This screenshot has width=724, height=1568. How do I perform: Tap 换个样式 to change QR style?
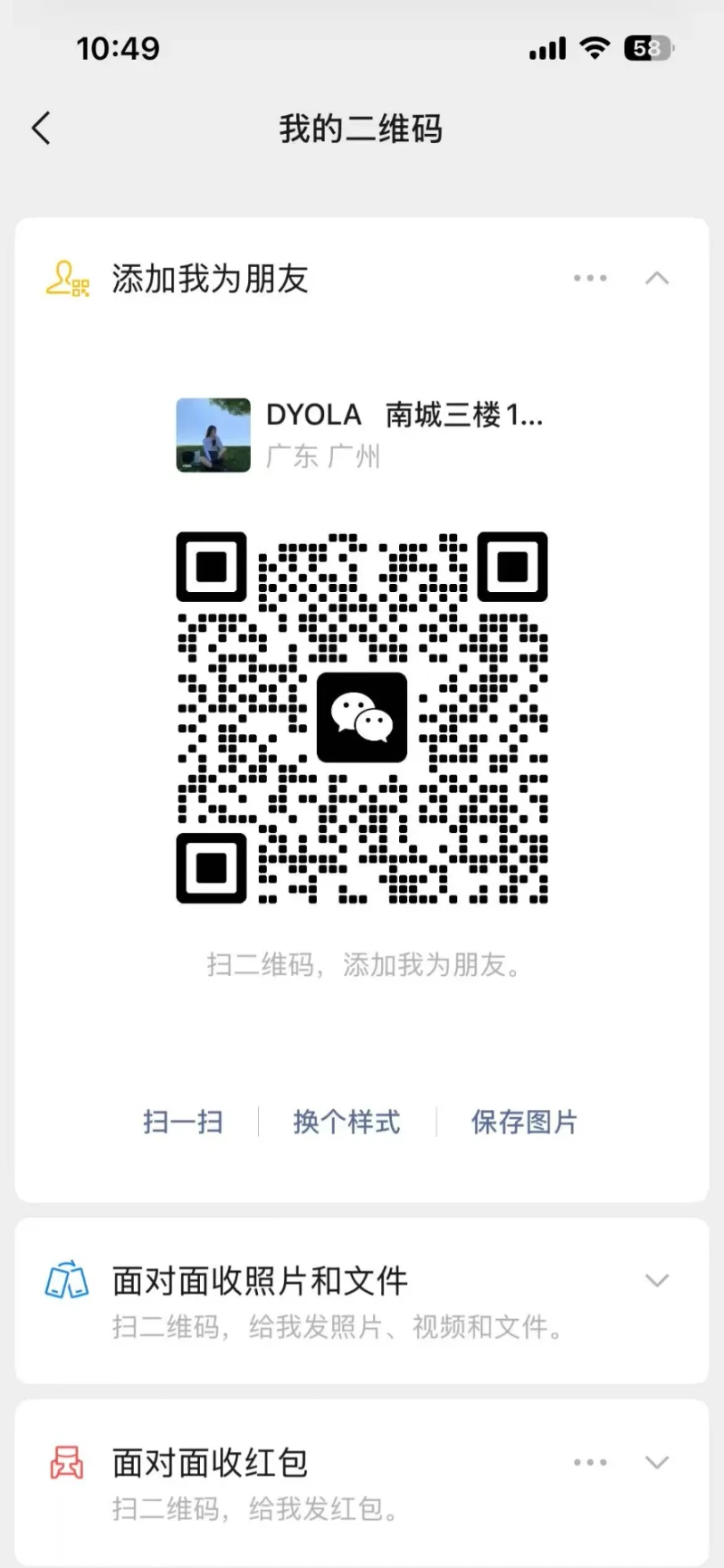[347, 1122]
